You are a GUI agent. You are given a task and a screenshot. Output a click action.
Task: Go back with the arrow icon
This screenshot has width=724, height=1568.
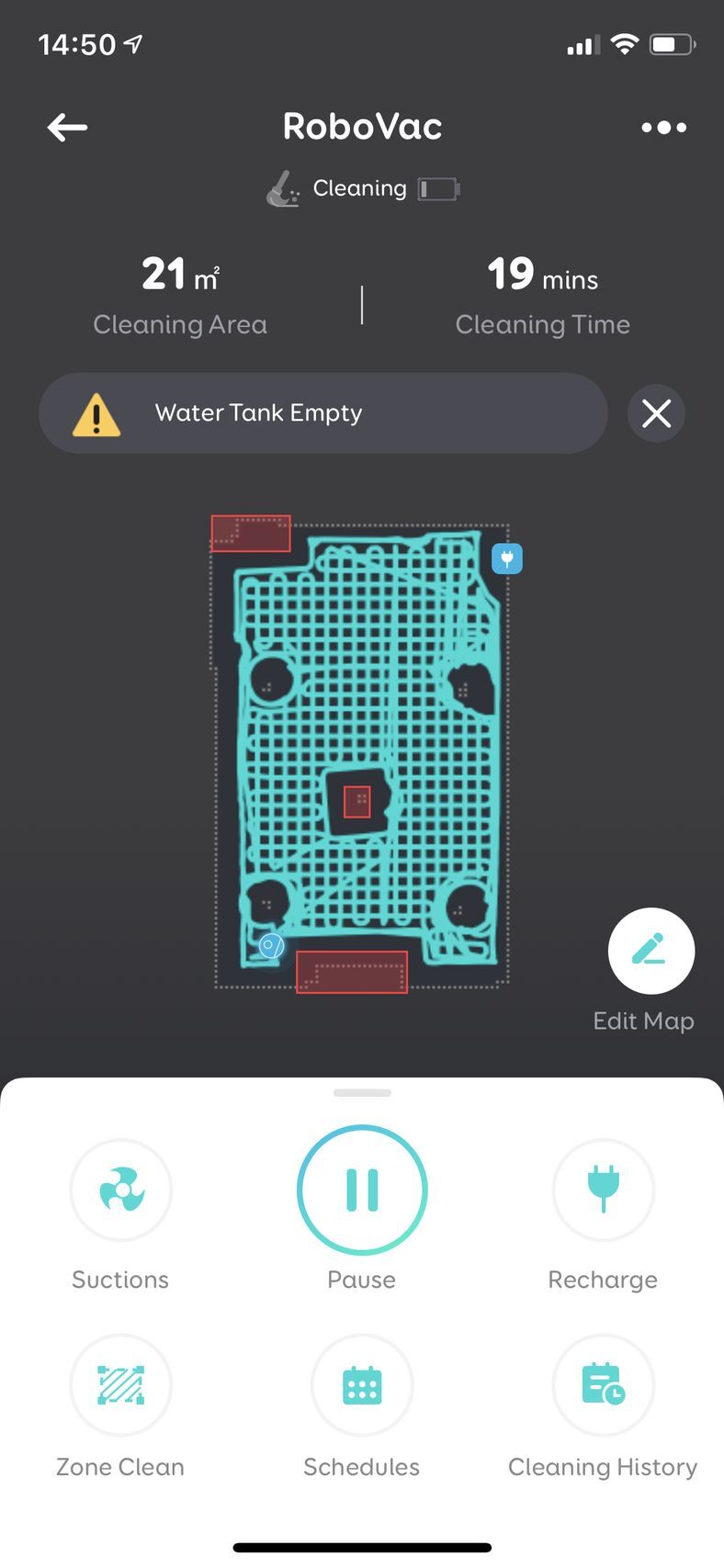point(67,128)
